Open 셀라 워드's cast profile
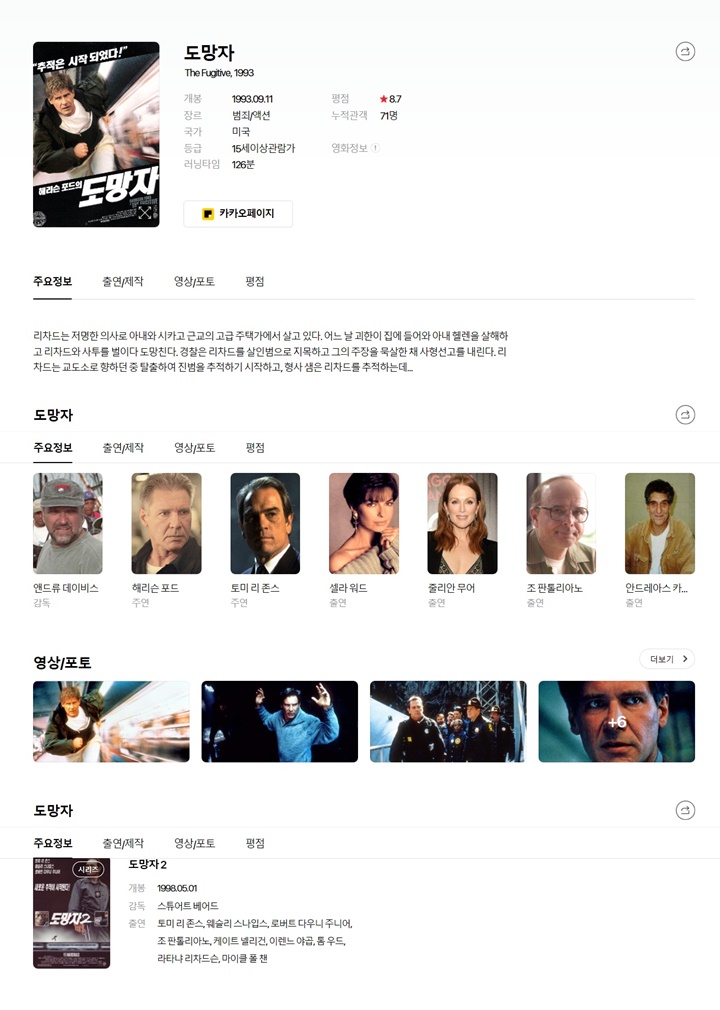Viewport: 720px width, 1010px height. click(364, 524)
